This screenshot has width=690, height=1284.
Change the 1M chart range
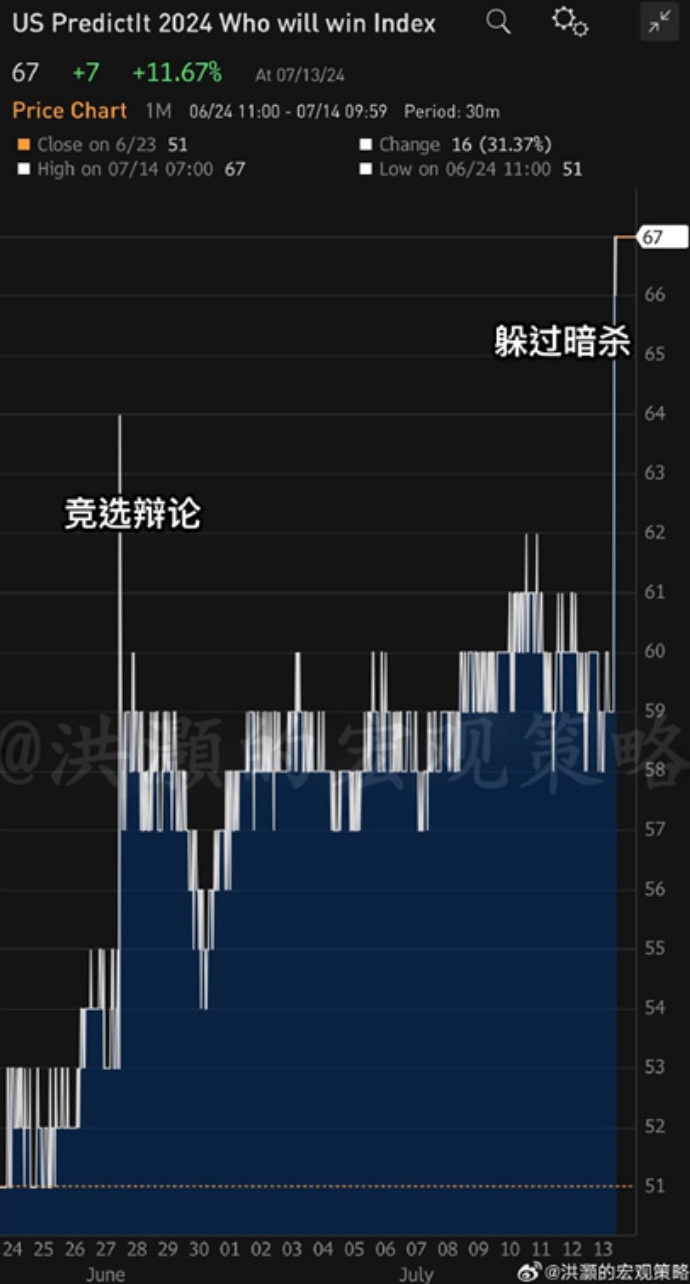click(158, 111)
